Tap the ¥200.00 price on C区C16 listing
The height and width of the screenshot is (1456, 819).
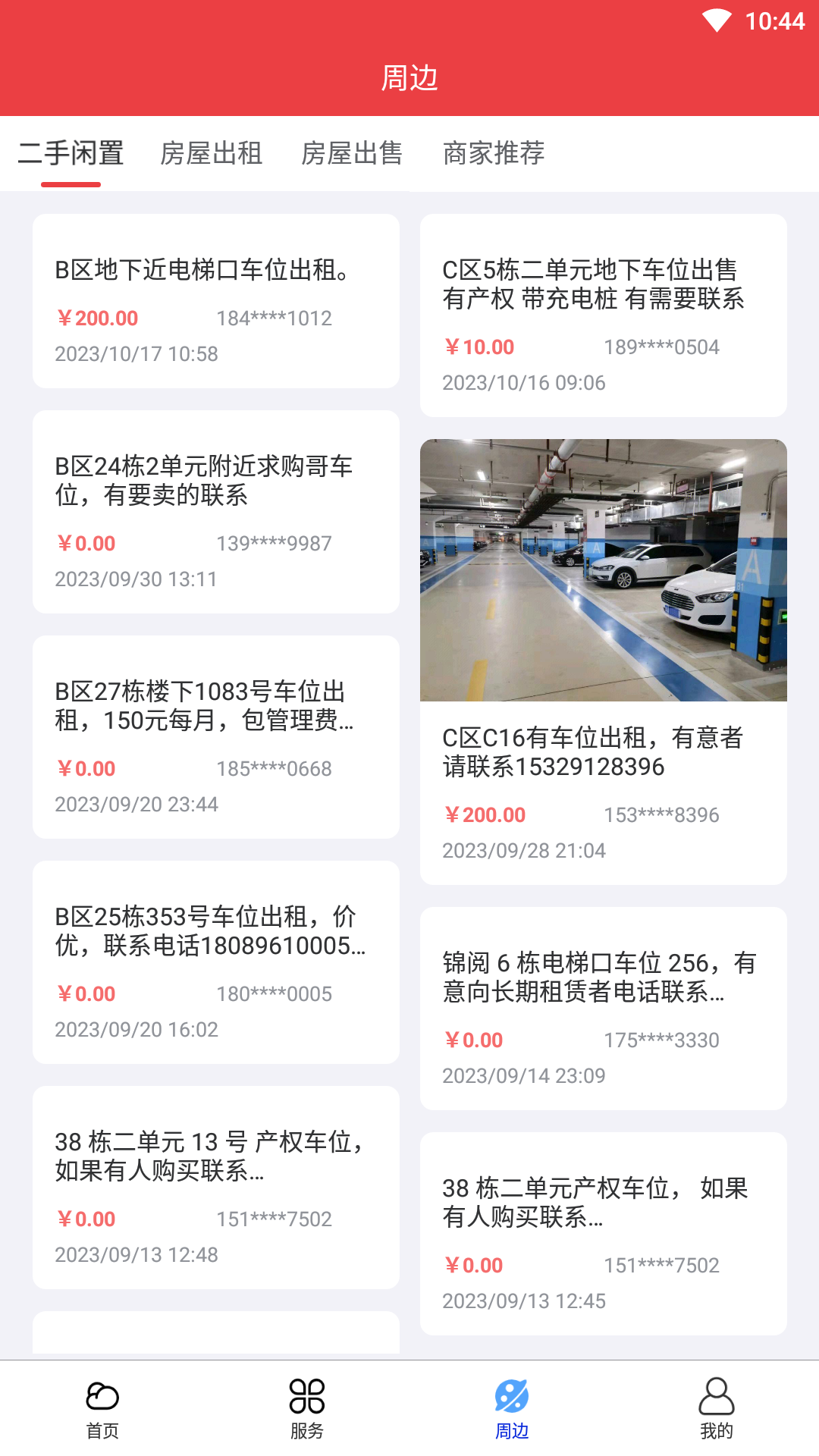click(x=484, y=814)
